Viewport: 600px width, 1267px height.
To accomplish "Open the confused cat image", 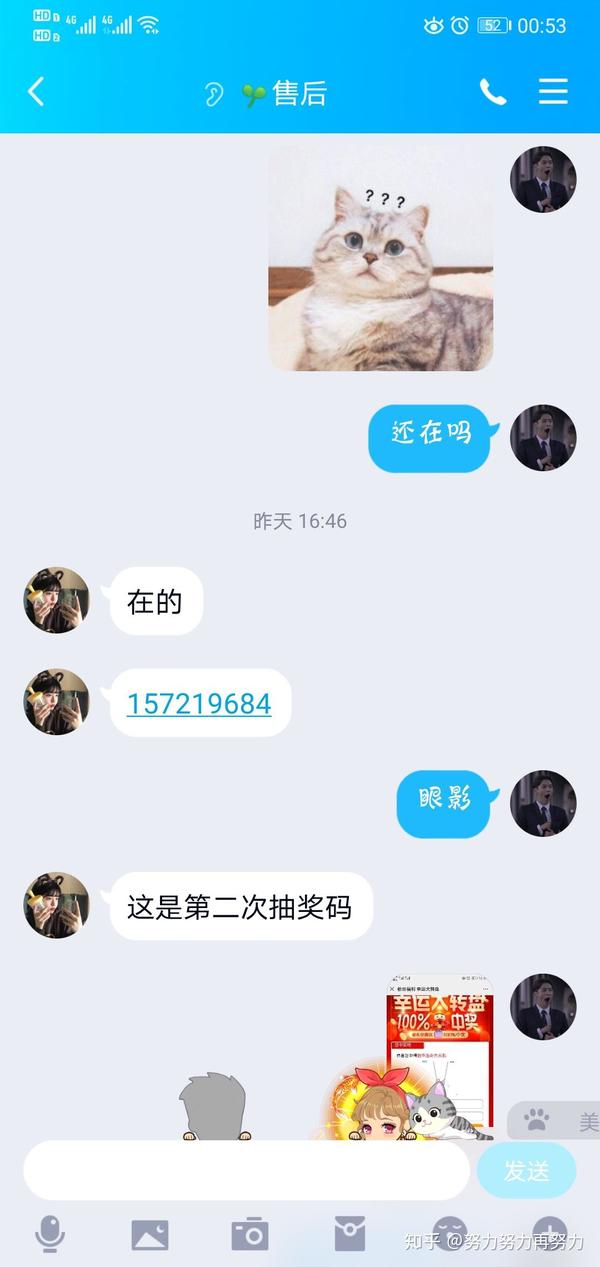I will coord(381,258).
